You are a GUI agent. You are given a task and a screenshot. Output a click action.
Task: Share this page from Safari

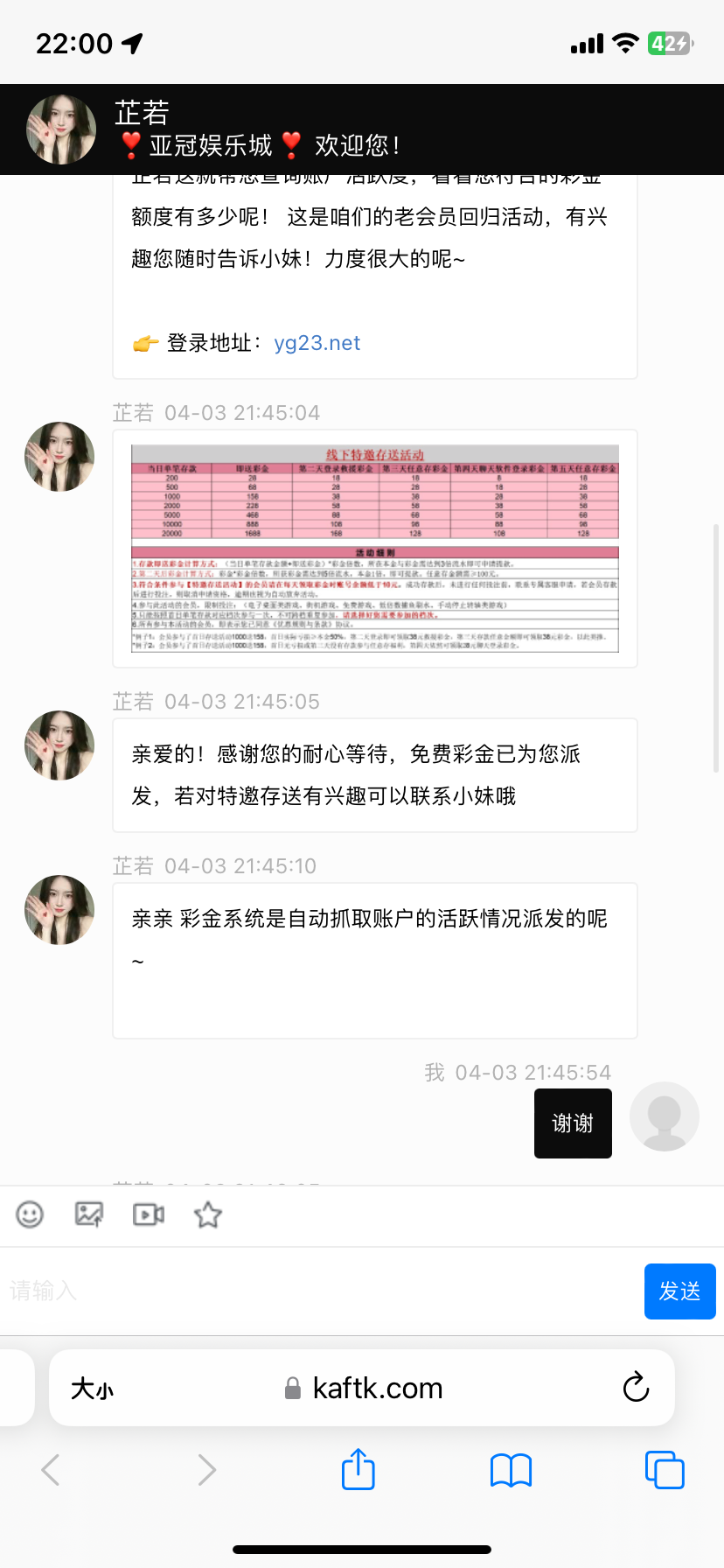[359, 1469]
